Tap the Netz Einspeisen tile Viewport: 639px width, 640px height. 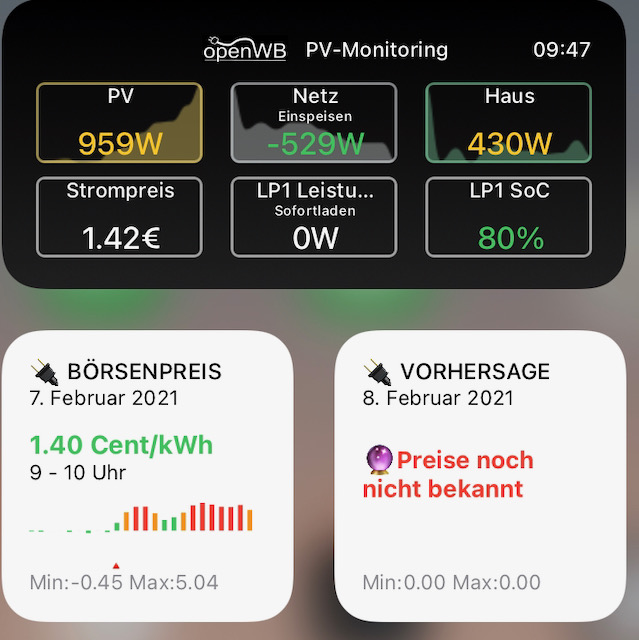tap(315, 123)
